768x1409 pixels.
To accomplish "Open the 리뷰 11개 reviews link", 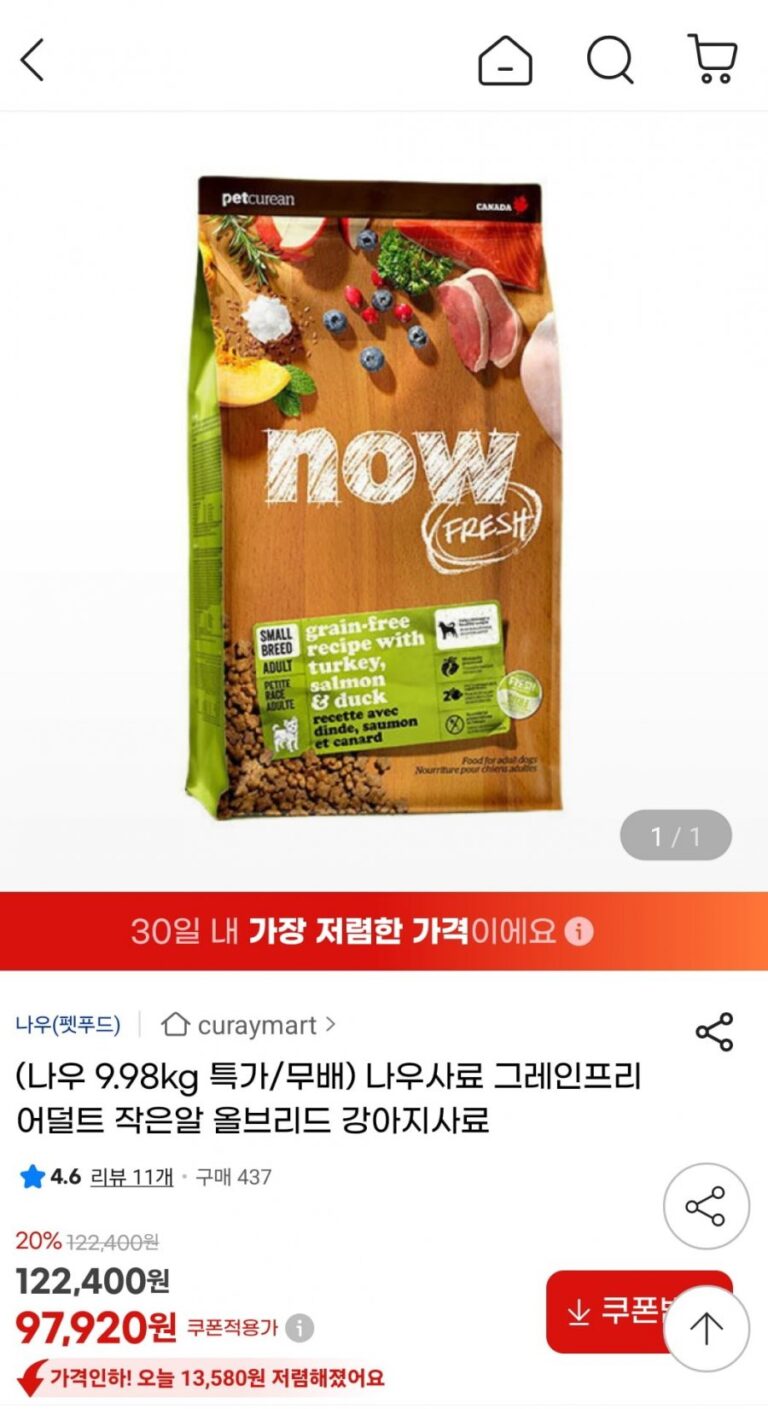I will point(131,1177).
